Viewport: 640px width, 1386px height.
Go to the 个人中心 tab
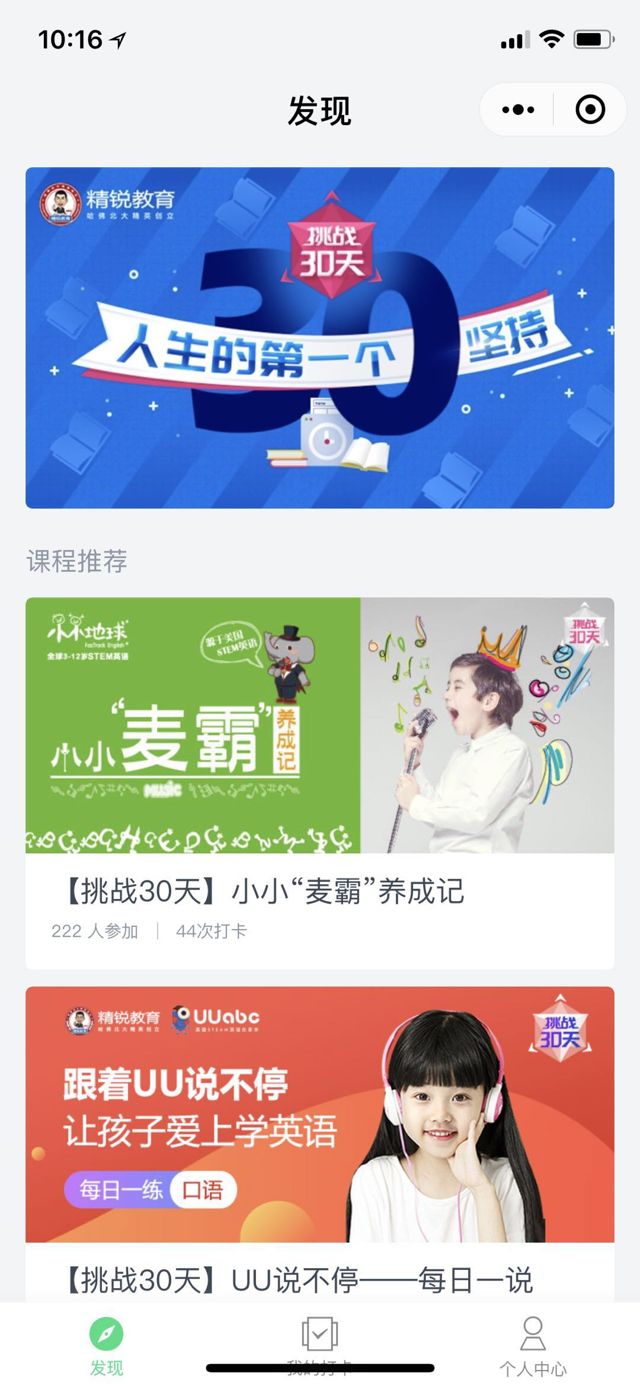click(x=533, y=1345)
